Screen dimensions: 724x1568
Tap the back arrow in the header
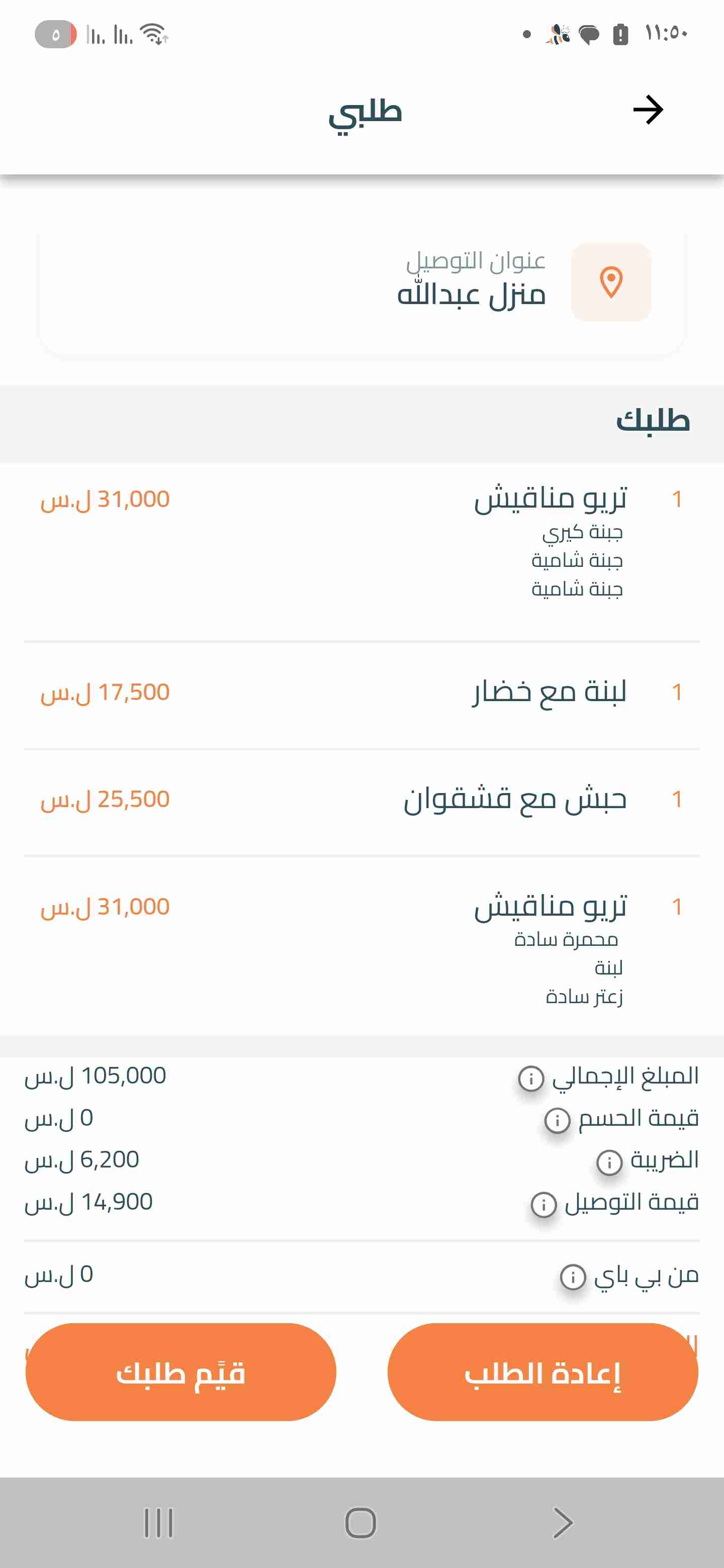click(647, 110)
